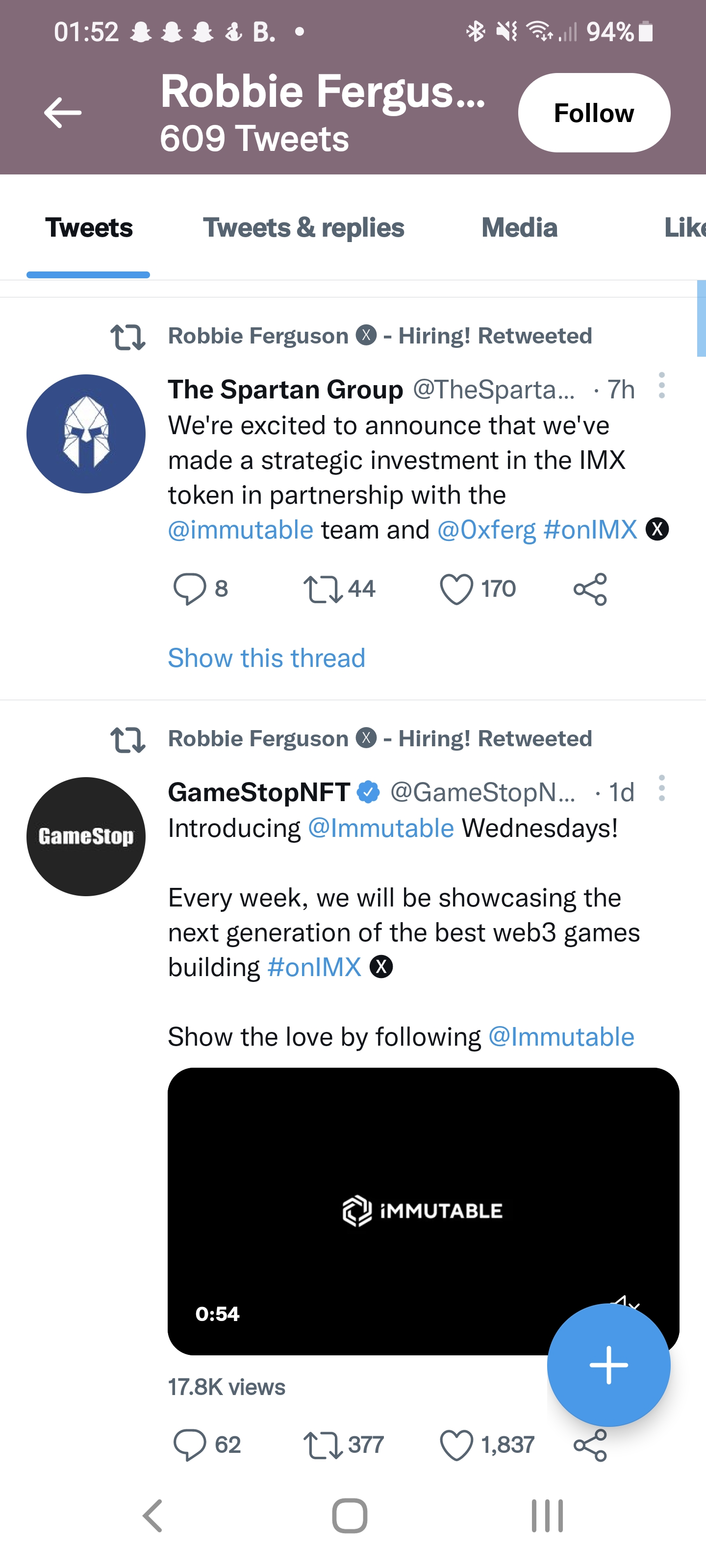Reply to The Spartan Group tweet

(x=201, y=588)
